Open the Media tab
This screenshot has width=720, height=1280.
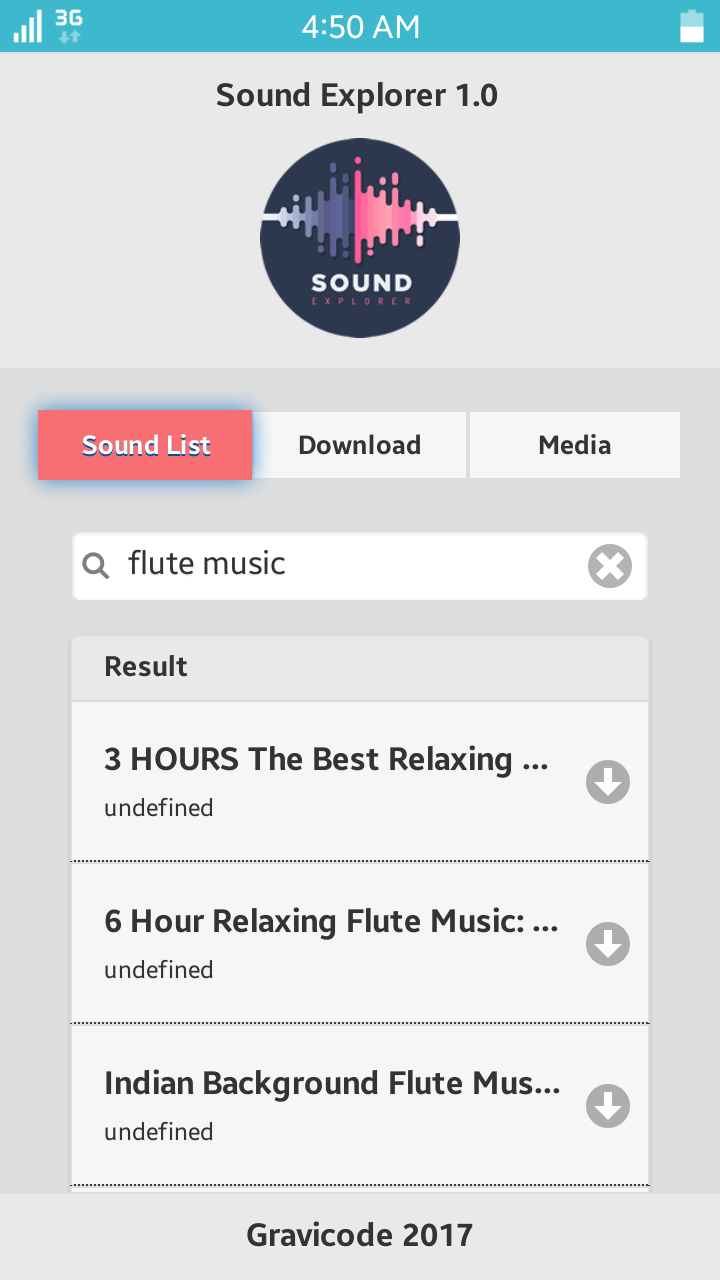click(x=575, y=445)
